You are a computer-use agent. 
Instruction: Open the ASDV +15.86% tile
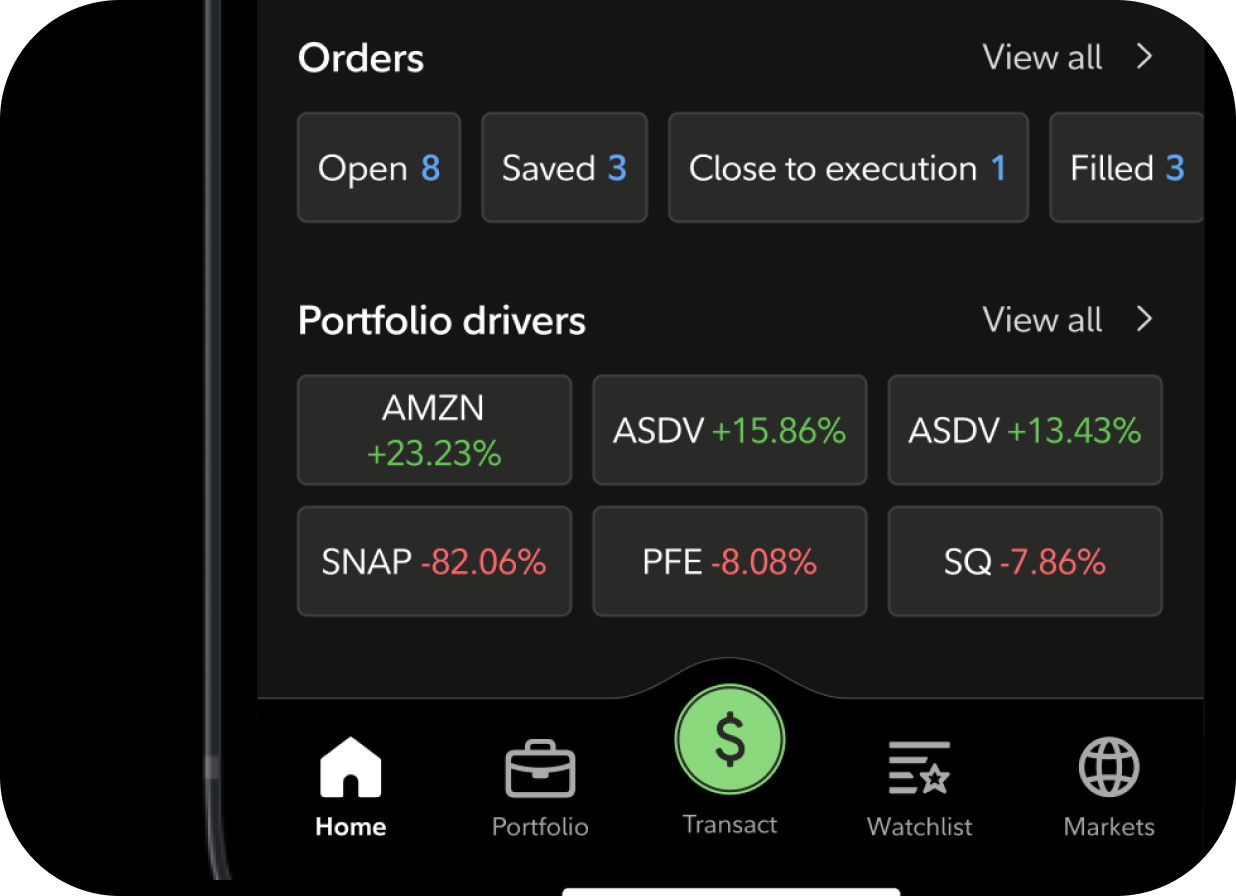(729, 430)
